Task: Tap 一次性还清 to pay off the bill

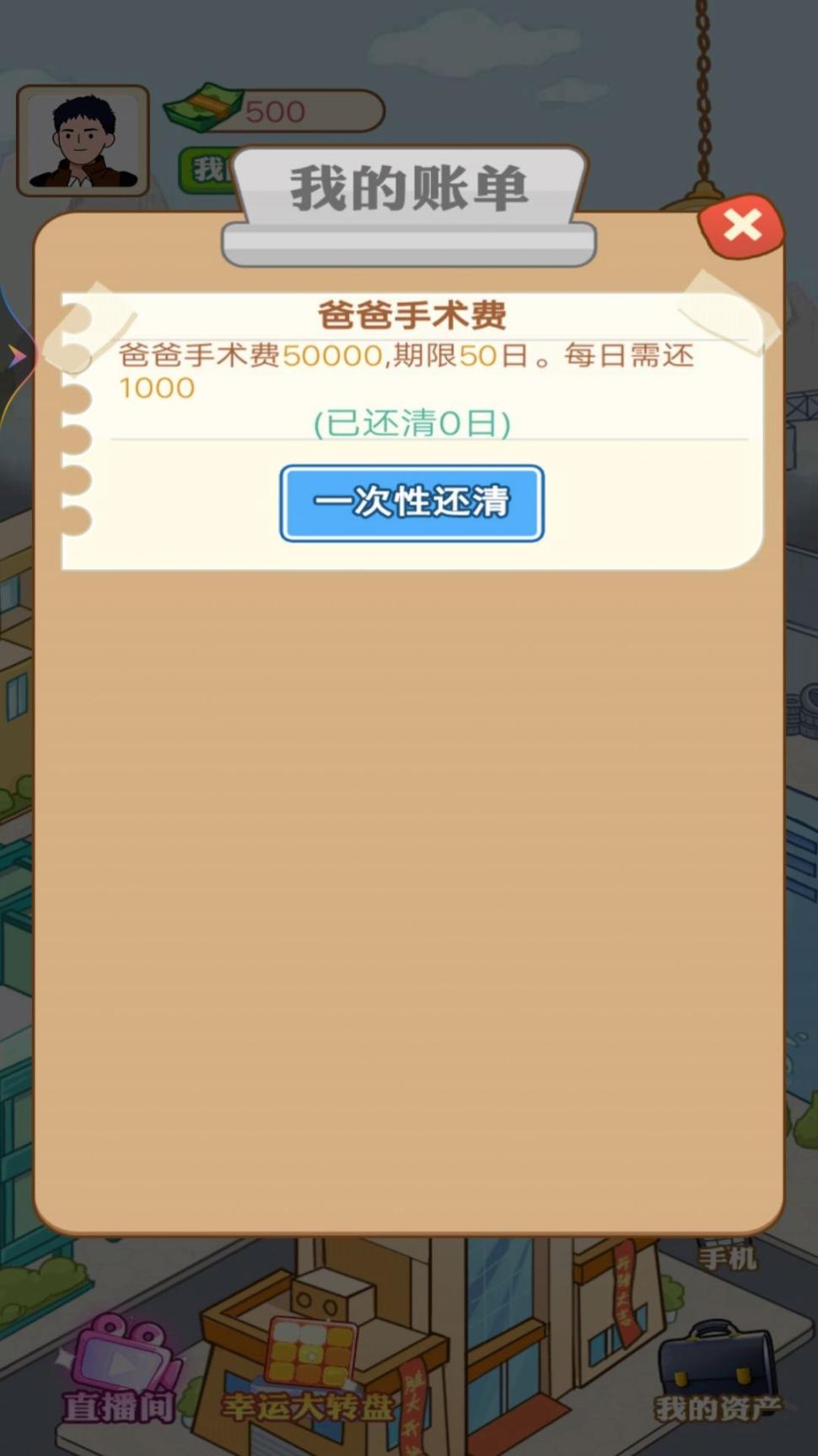Action: tap(412, 503)
